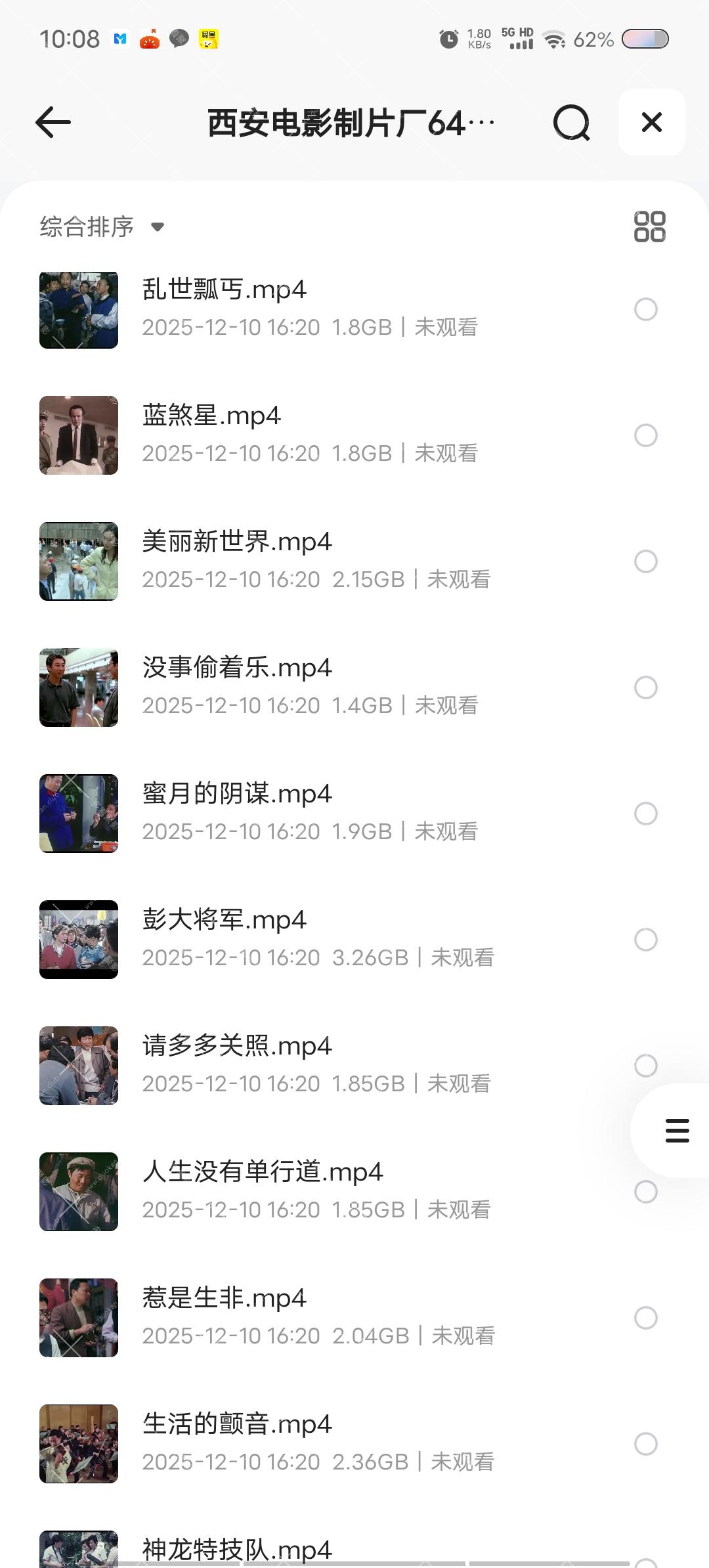
Task: Open search with the magnifier icon
Action: 570,122
